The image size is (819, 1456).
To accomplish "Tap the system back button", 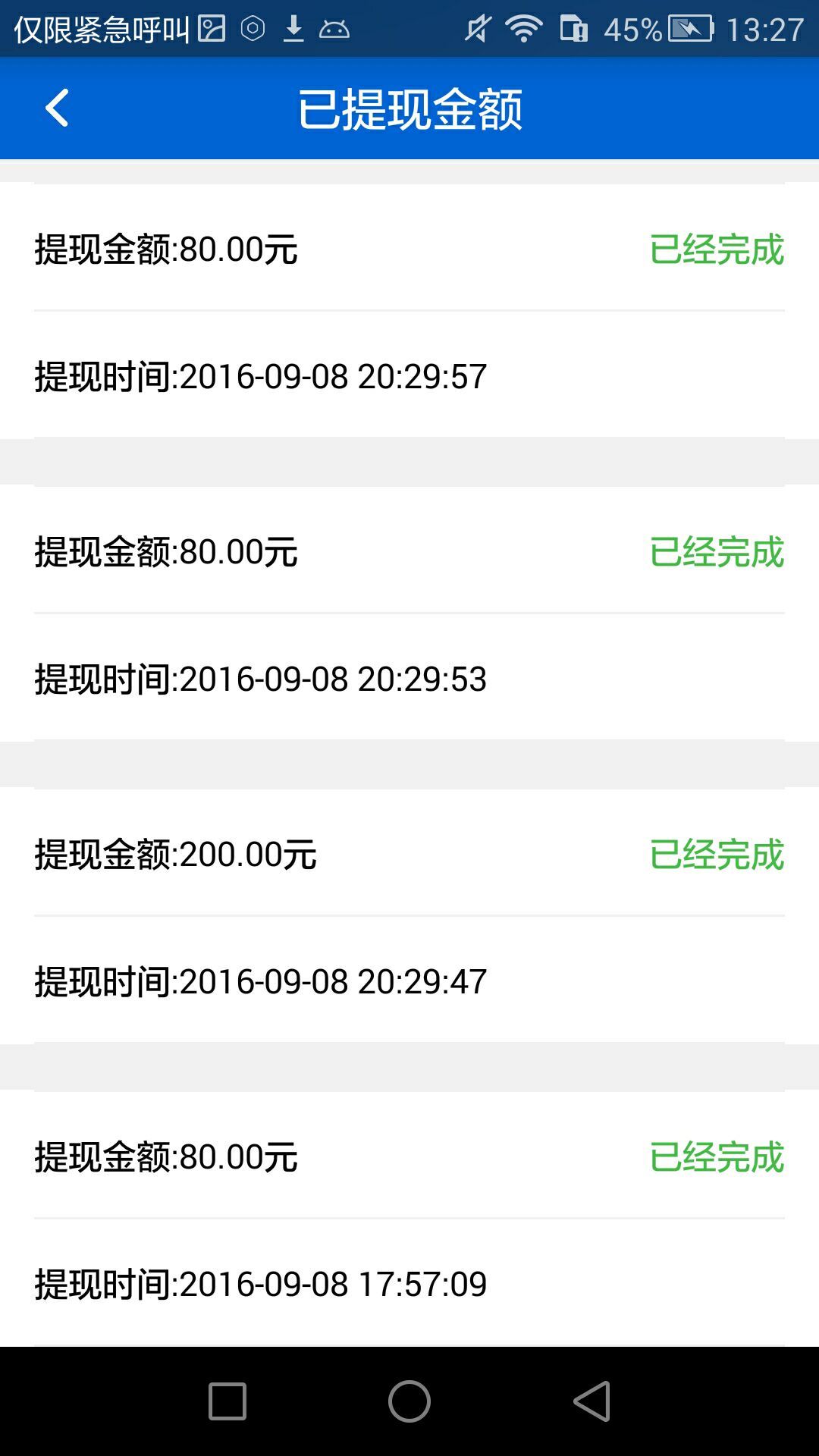I will (x=592, y=1401).
